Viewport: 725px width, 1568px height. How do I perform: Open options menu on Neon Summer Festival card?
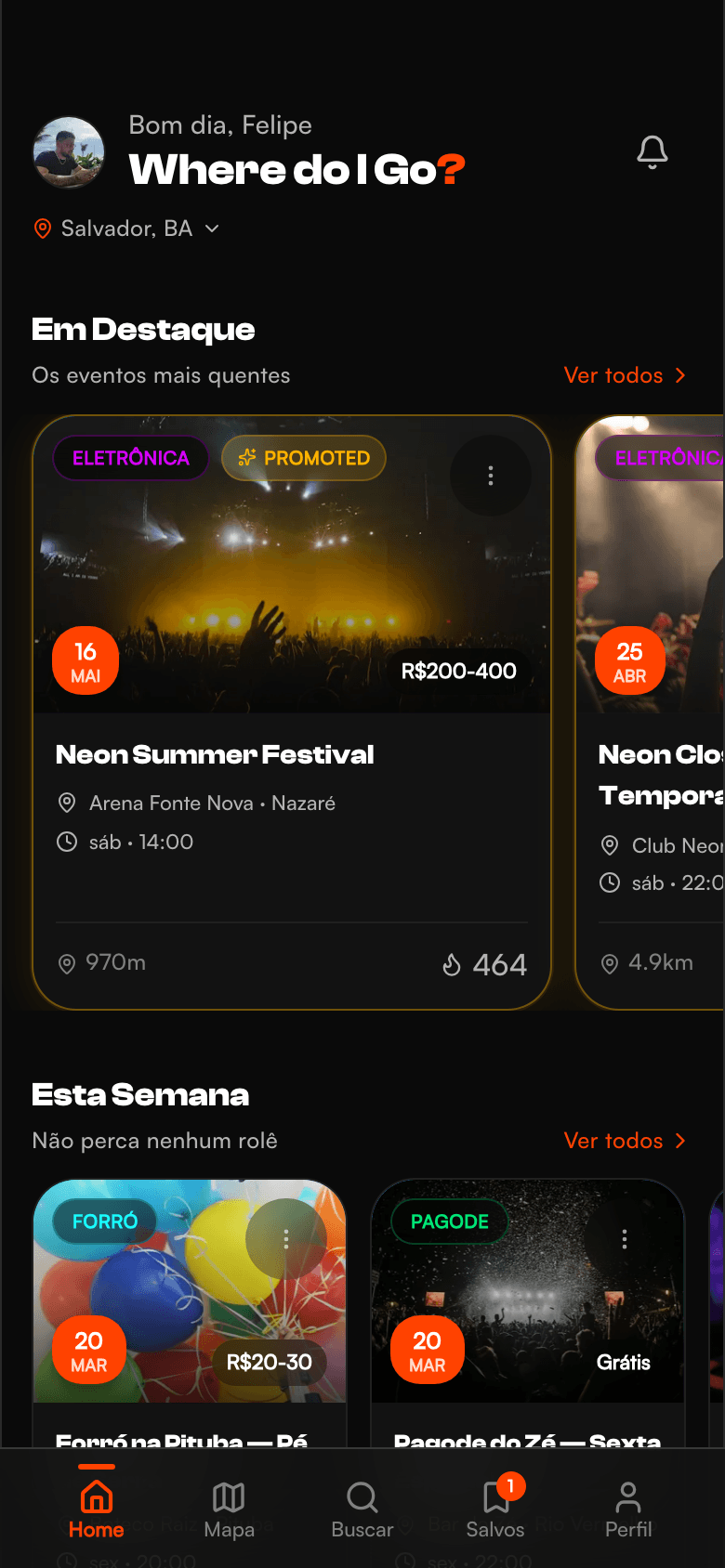click(490, 476)
